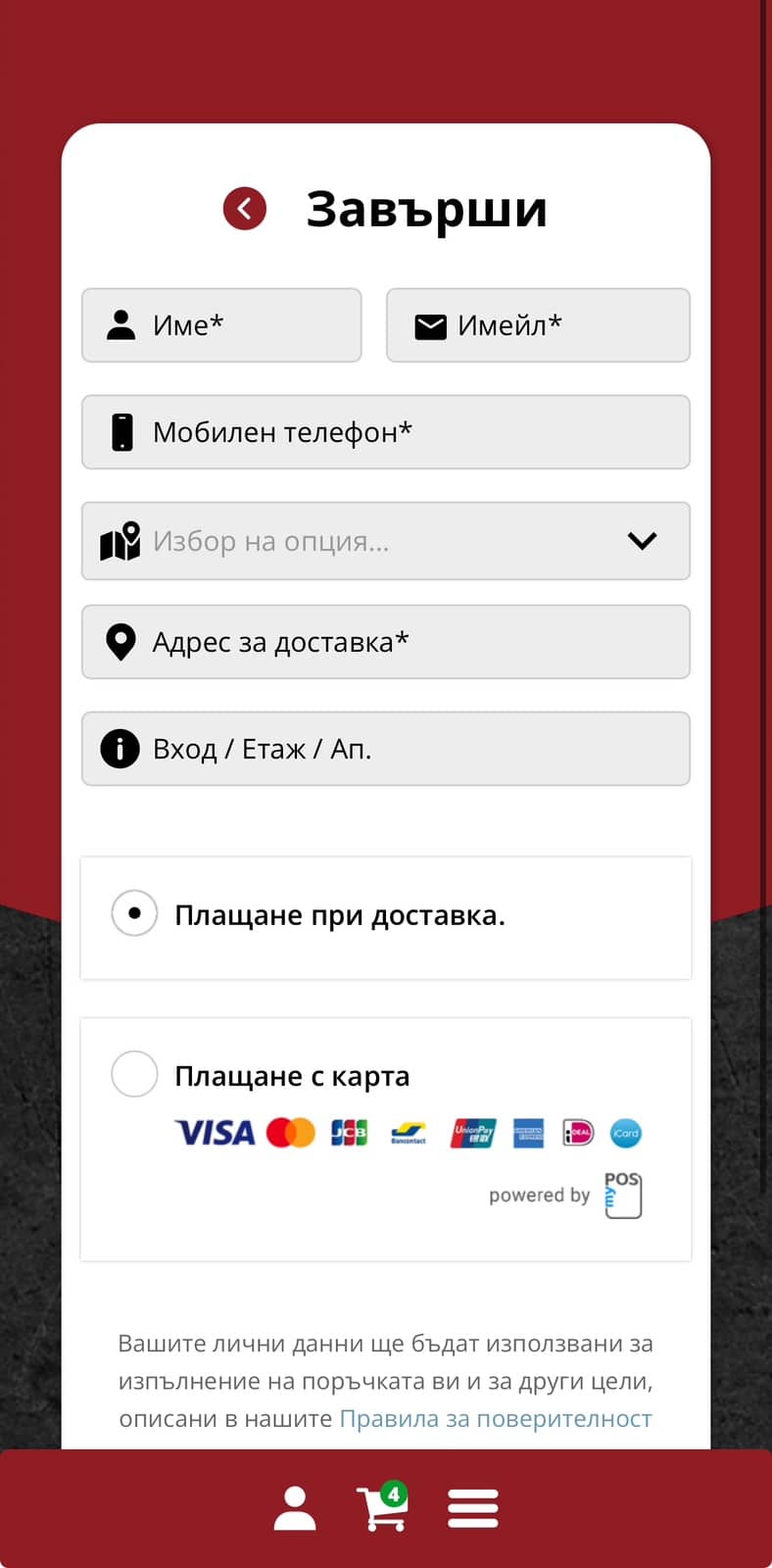The image size is (772, 1568).
Task: Tap the Имейл email field
Action: (538, 325)
